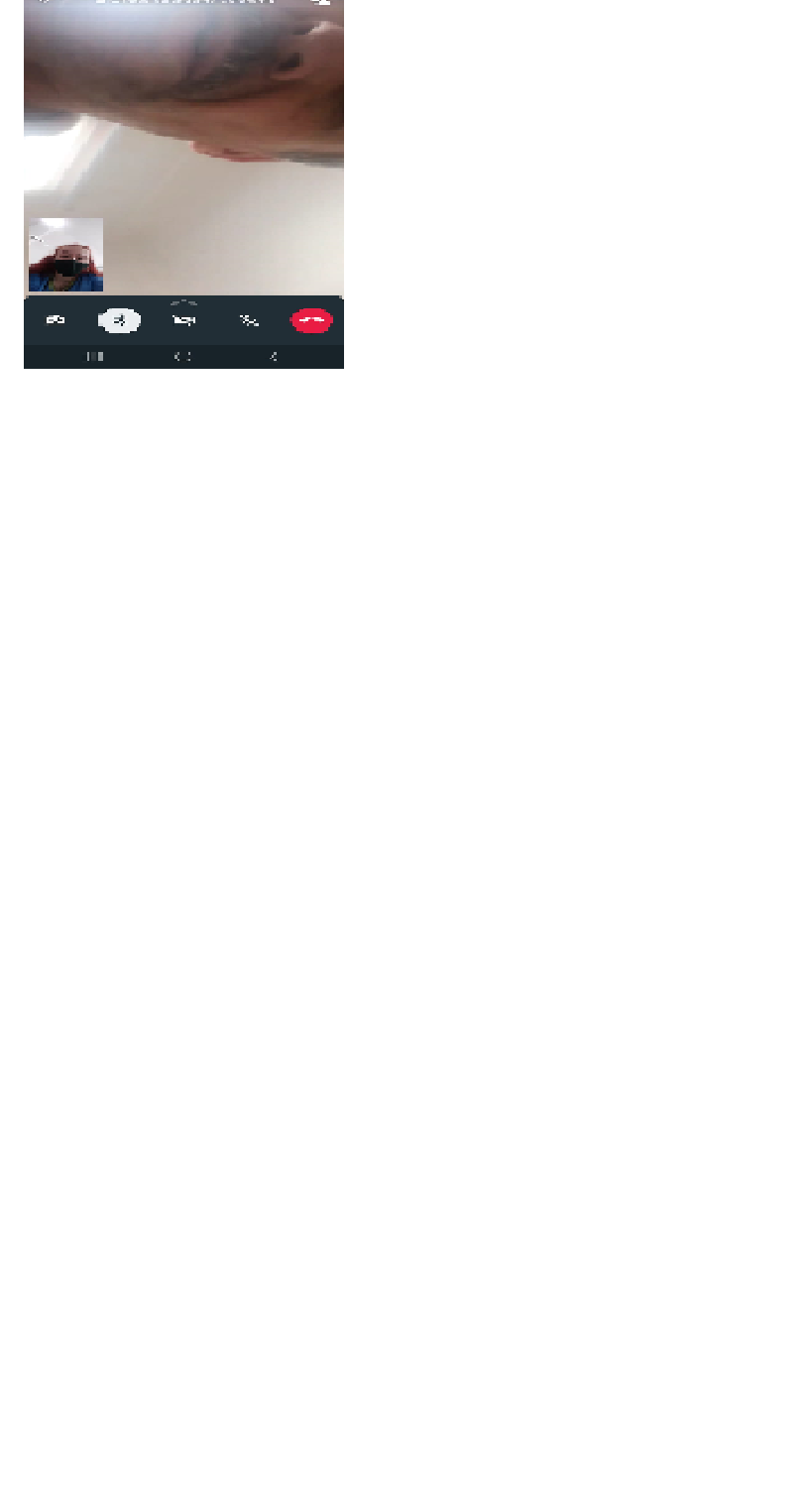812x1507 pixels.
Task: Expand the call controls handle
Action: tap(183, 301)
